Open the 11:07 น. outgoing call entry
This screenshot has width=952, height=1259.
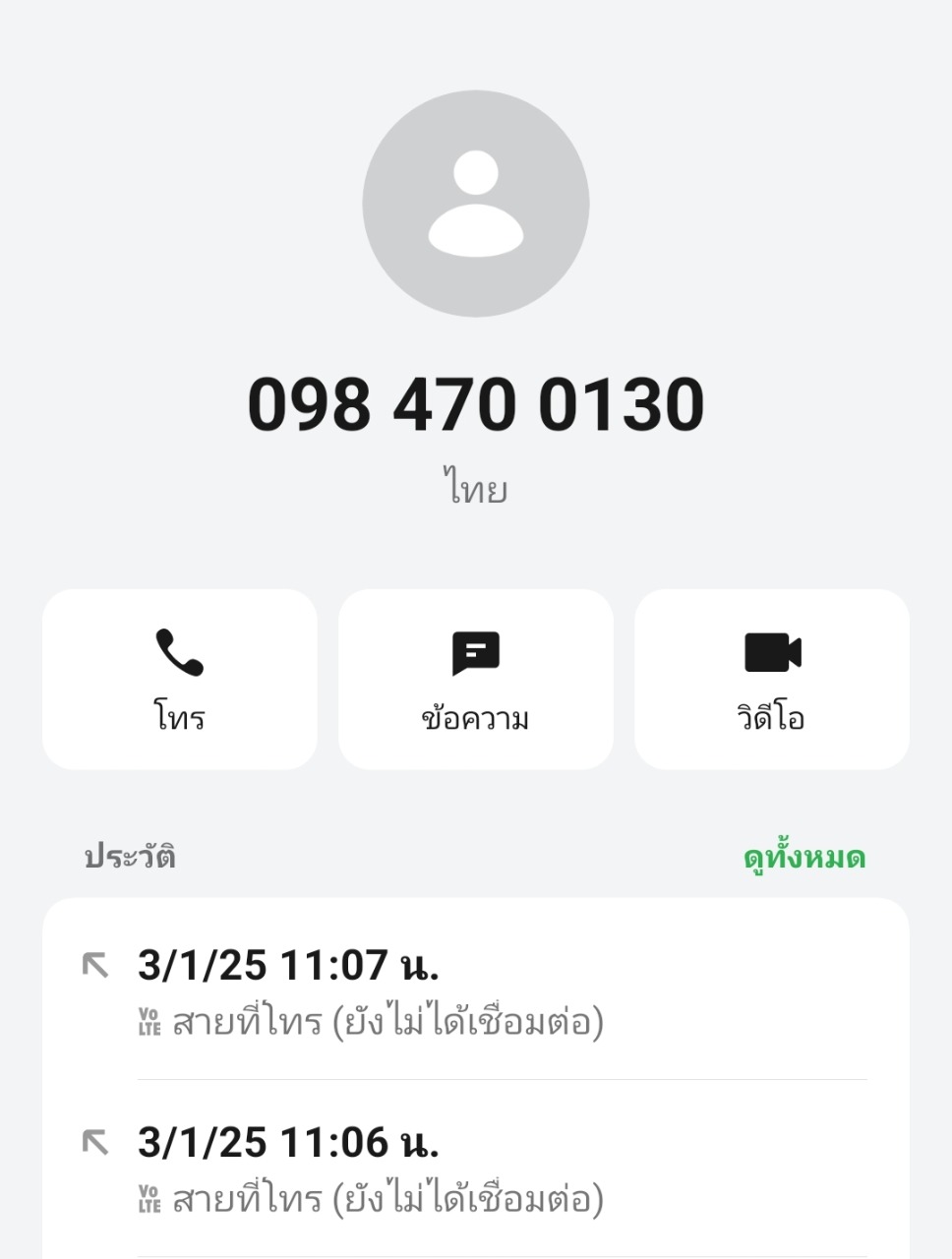click(476, 991)
